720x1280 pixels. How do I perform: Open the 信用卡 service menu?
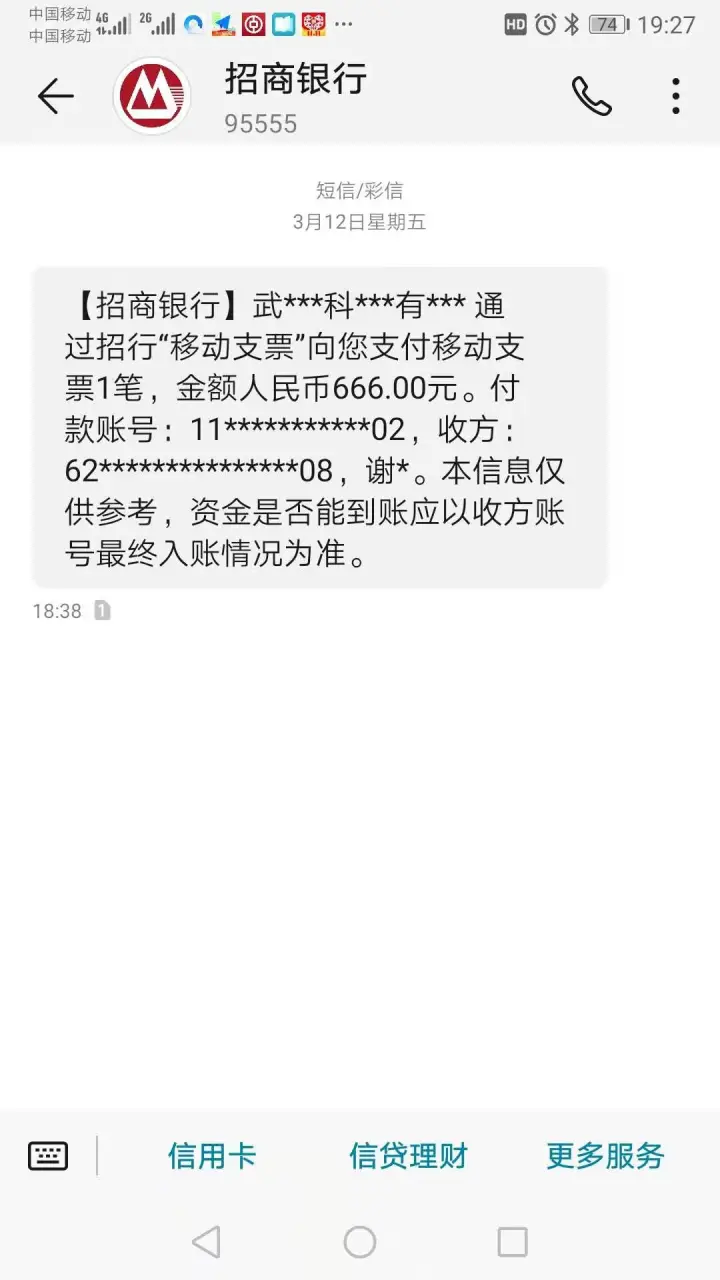point(212,1156)
